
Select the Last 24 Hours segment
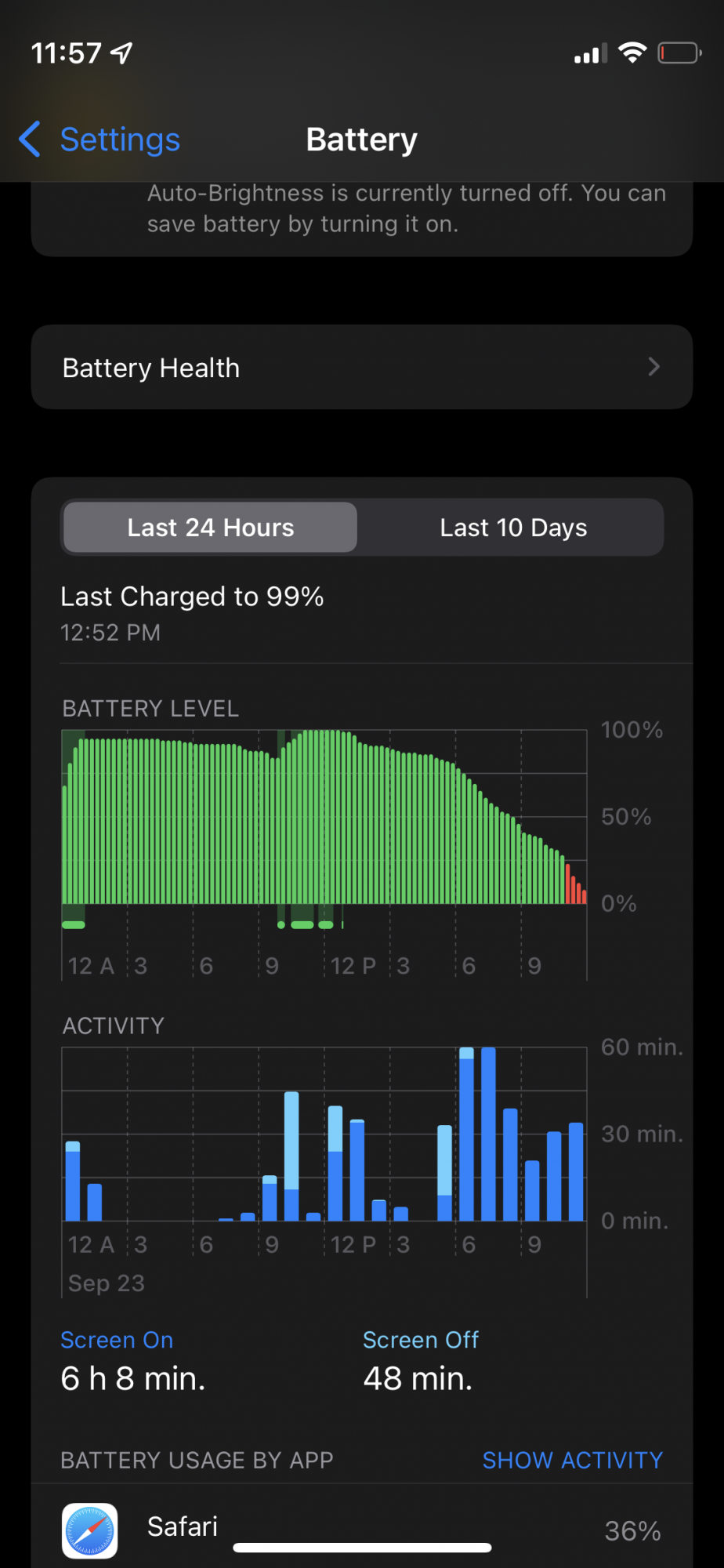pos(210,528)
